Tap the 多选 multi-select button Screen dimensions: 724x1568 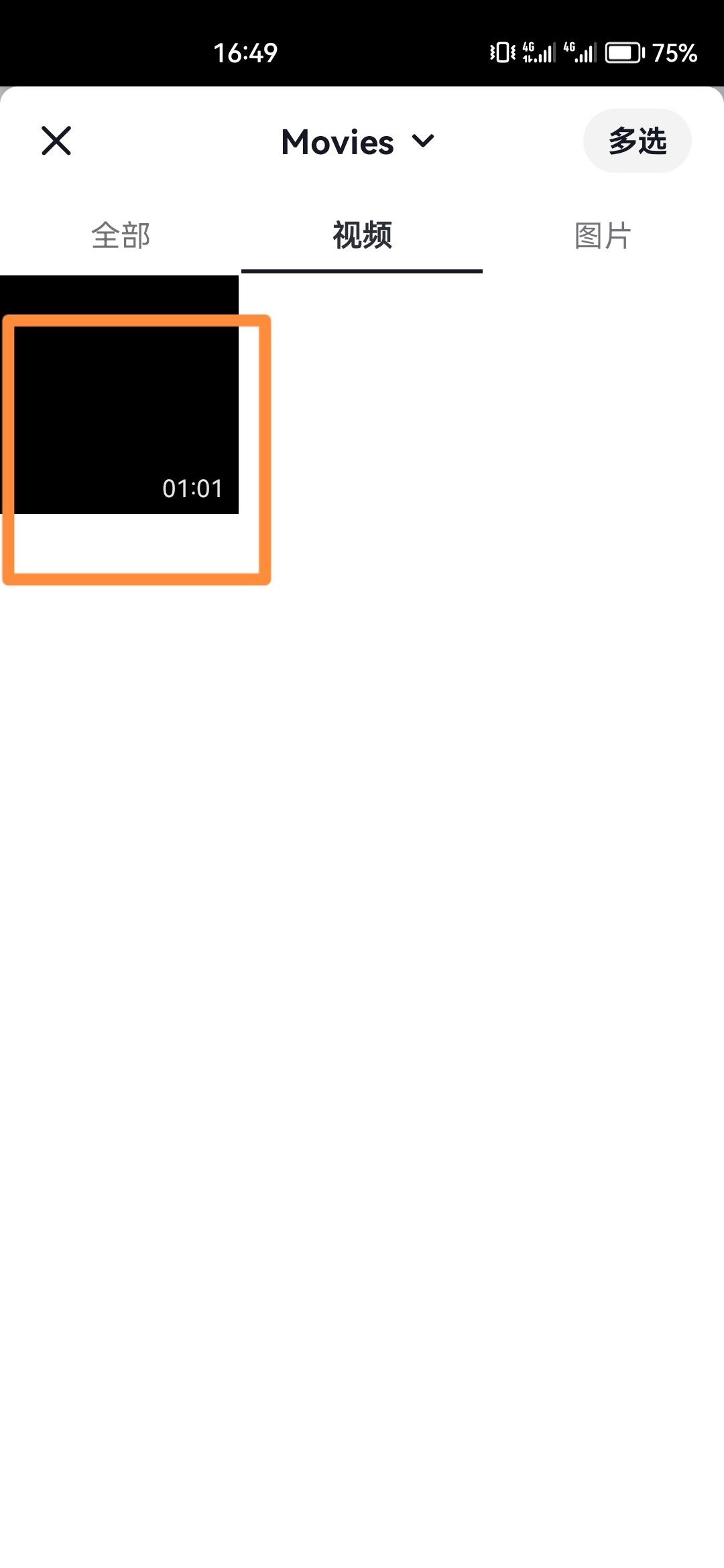pyautogui.click(x=637, y=141)
